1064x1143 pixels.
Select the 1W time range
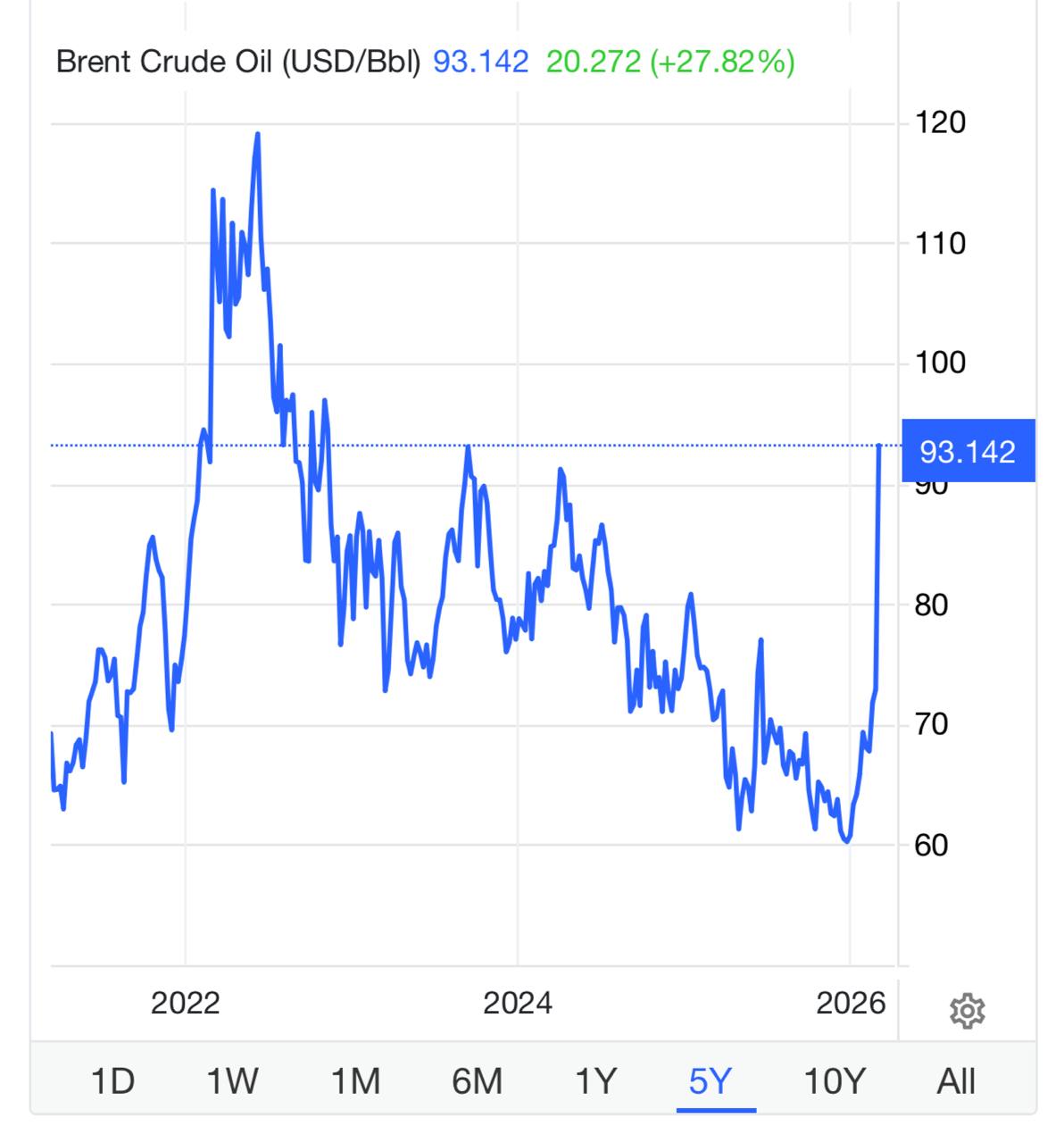(232, 1081)
